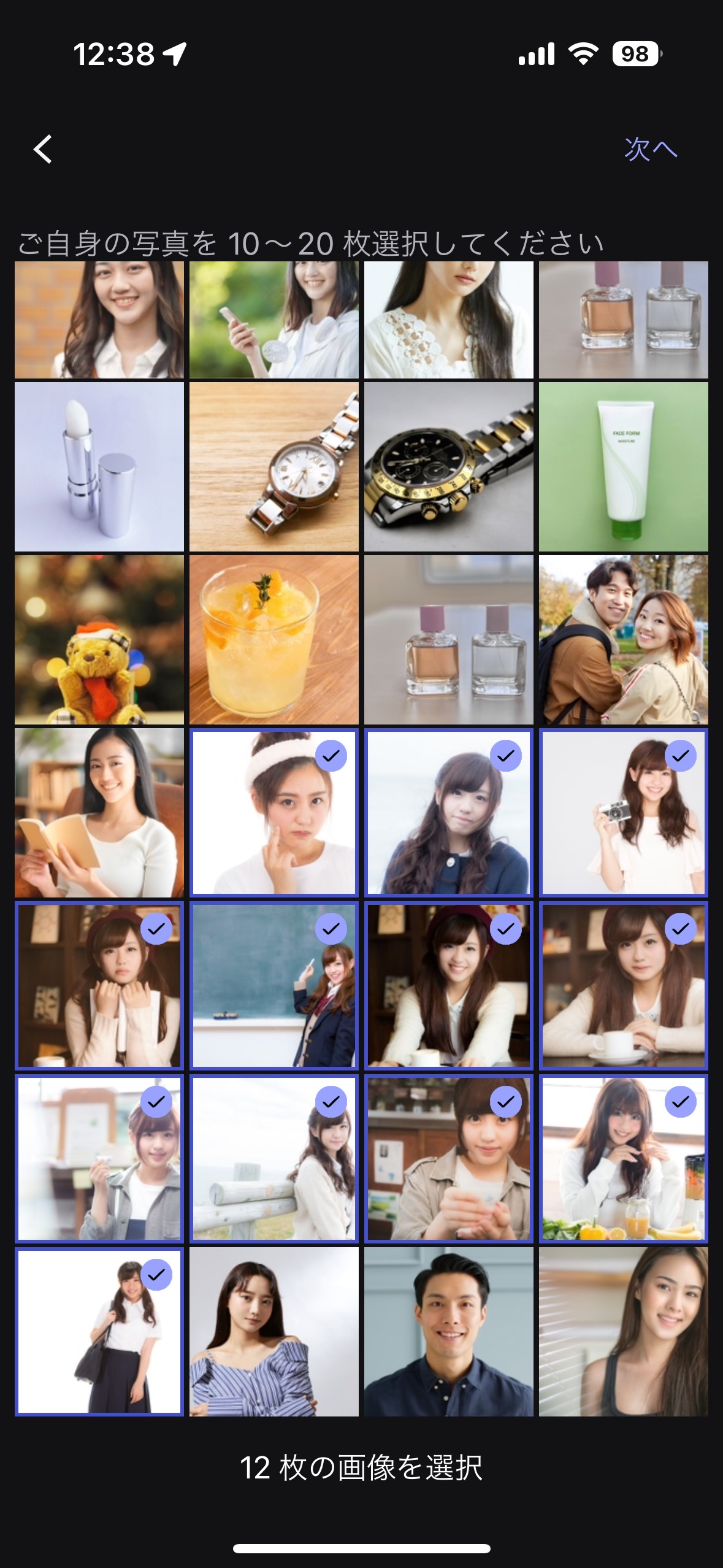Select the couple photo in the park
723x1568 pixels.
point(624,640)
